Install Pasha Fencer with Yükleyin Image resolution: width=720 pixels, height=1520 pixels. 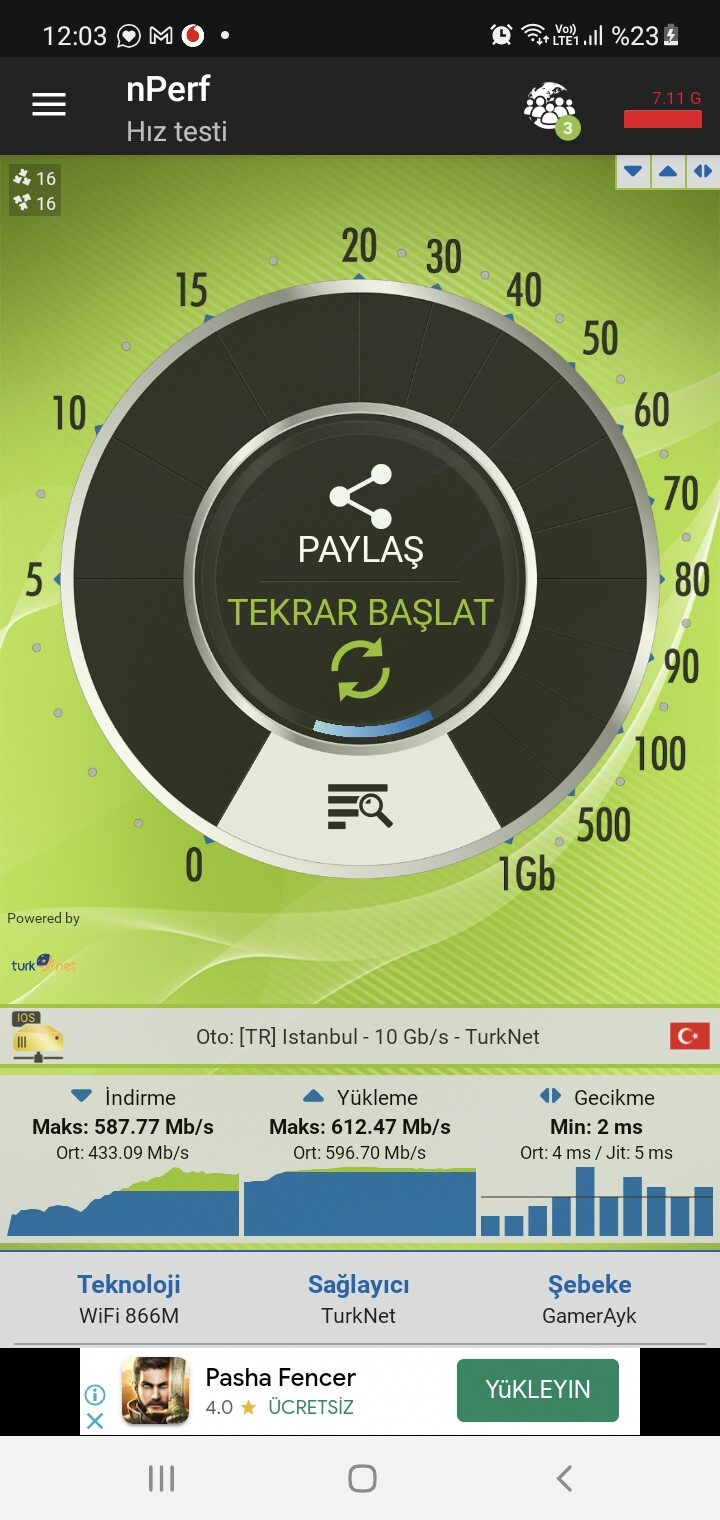point(538,1390)
